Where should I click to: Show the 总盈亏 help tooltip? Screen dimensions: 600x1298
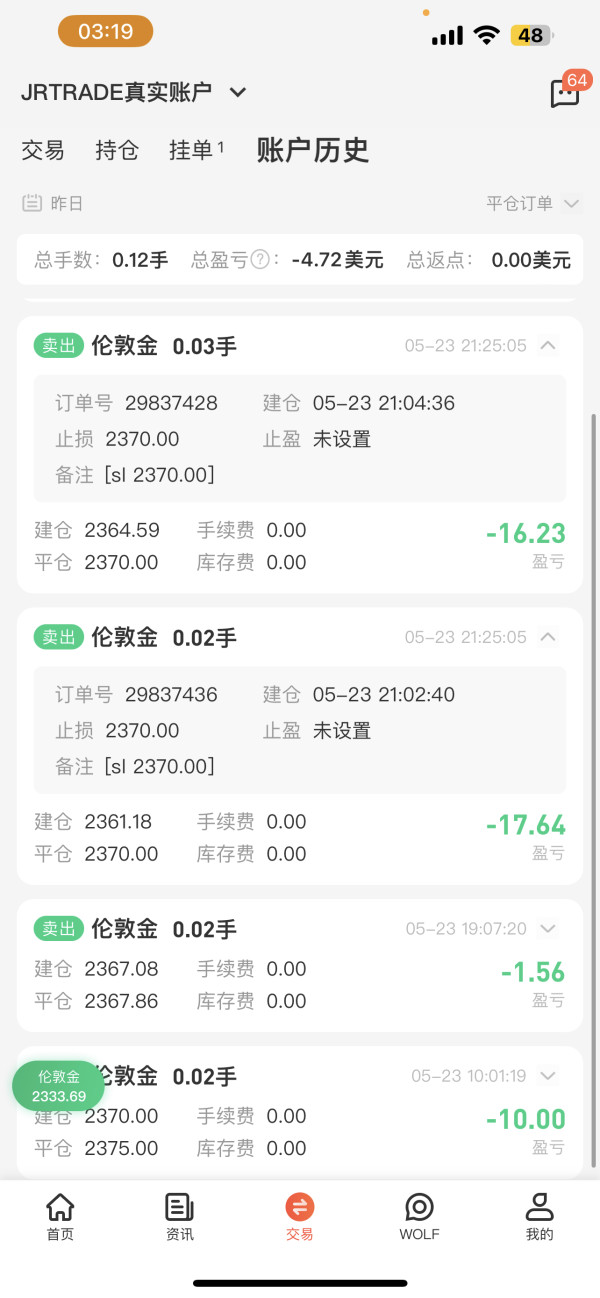point(262,260)
